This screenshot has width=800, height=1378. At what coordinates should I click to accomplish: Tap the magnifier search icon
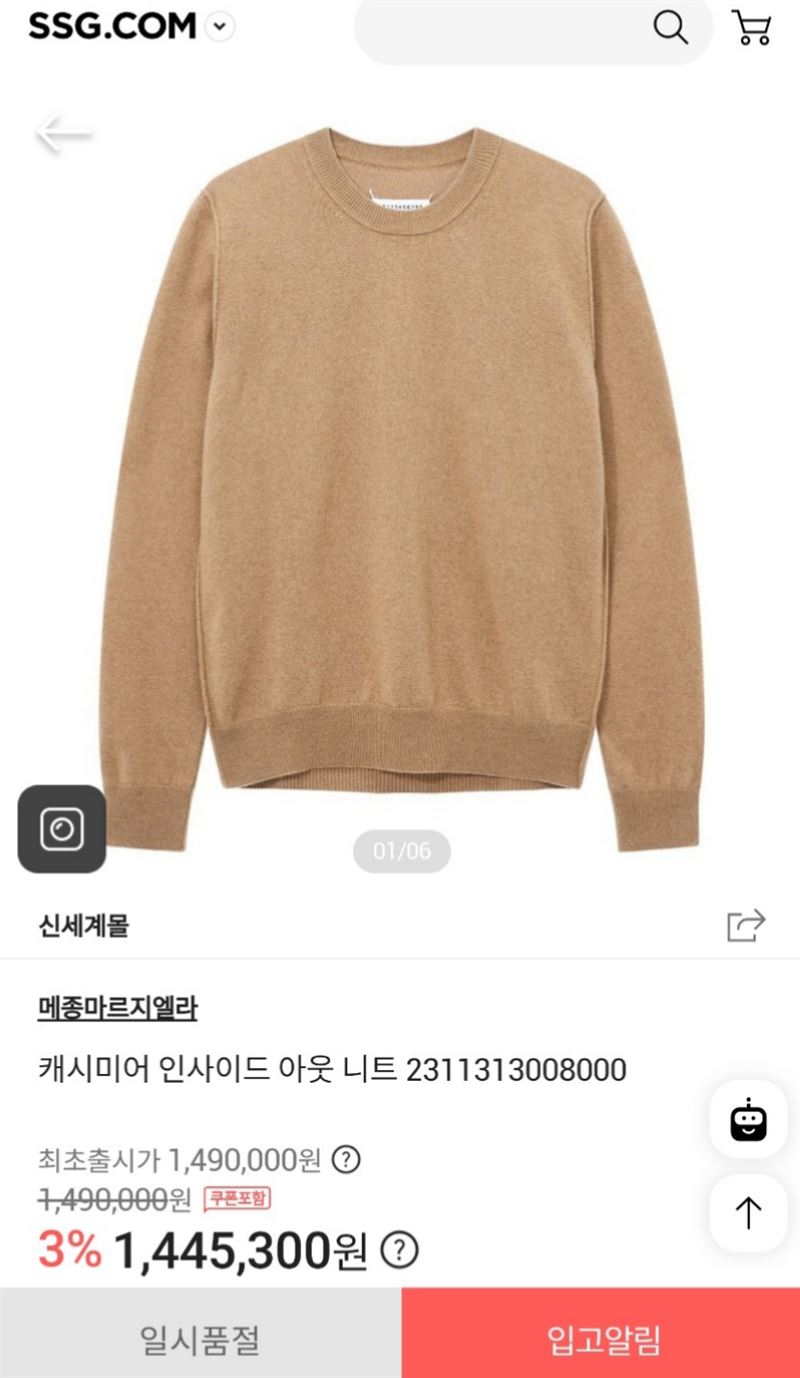point(670,27)
